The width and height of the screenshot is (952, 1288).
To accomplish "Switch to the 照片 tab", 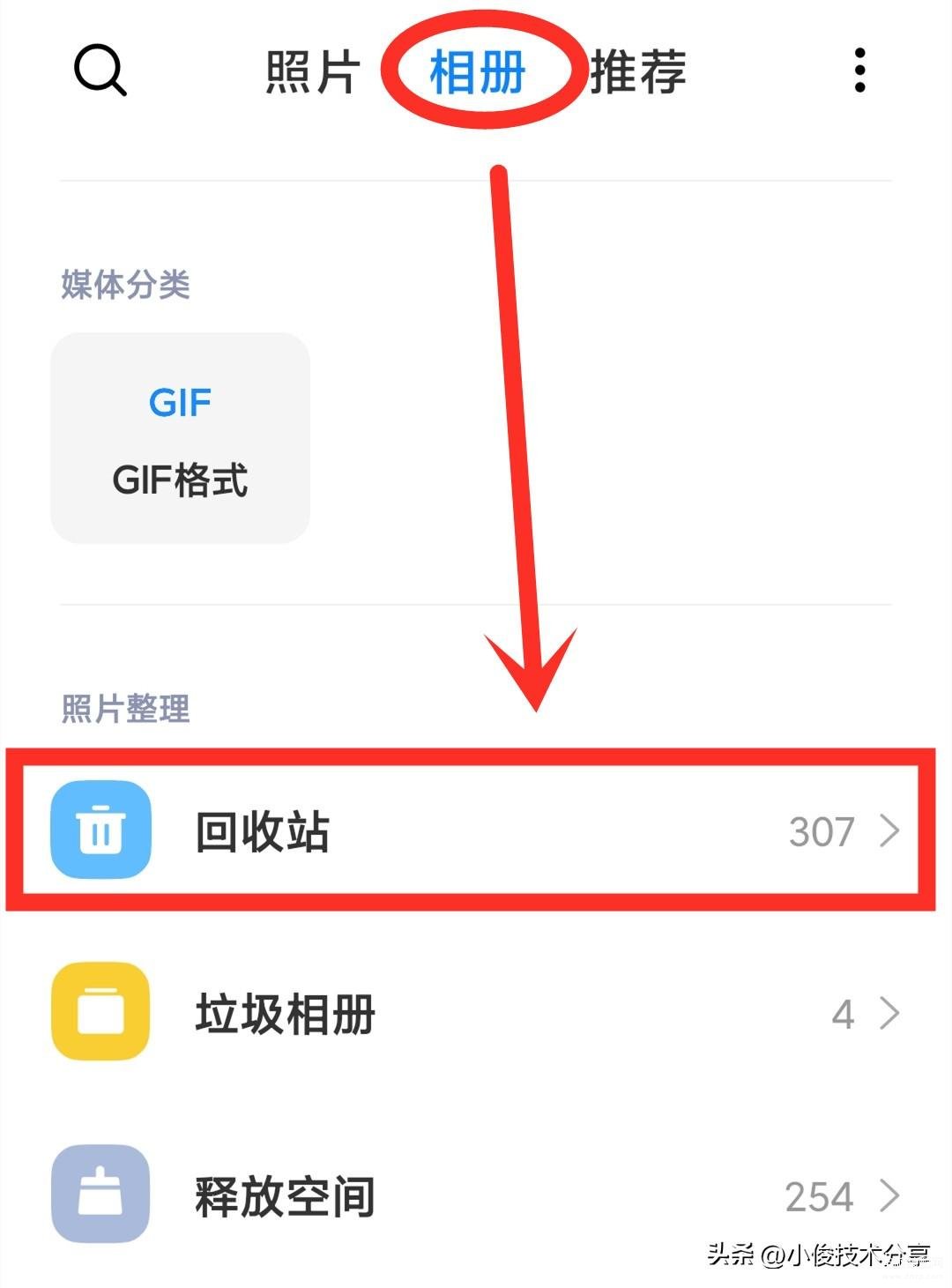I will click(x=313, y=71).
